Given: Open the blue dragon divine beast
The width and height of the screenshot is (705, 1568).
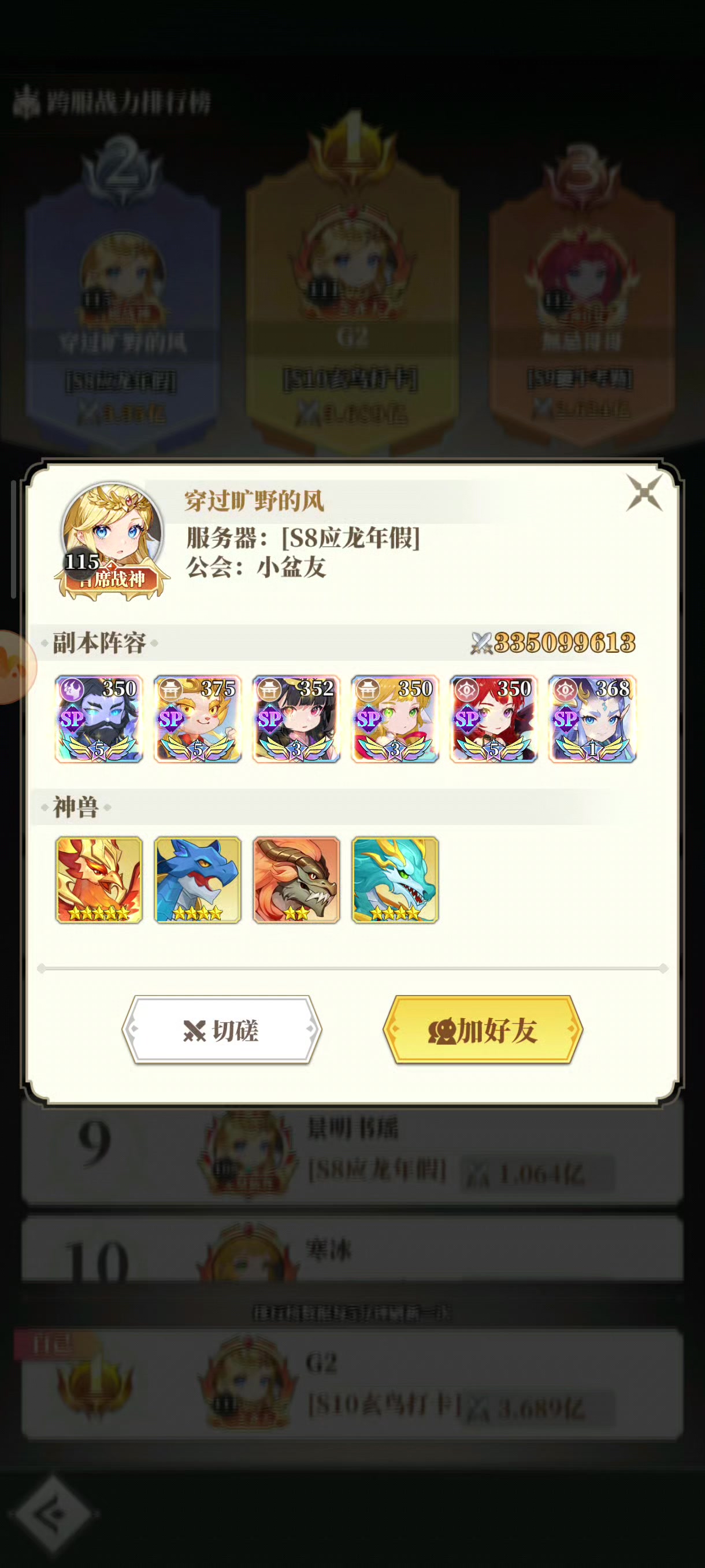Looking at the screenshot, I should tap(198, 880).
